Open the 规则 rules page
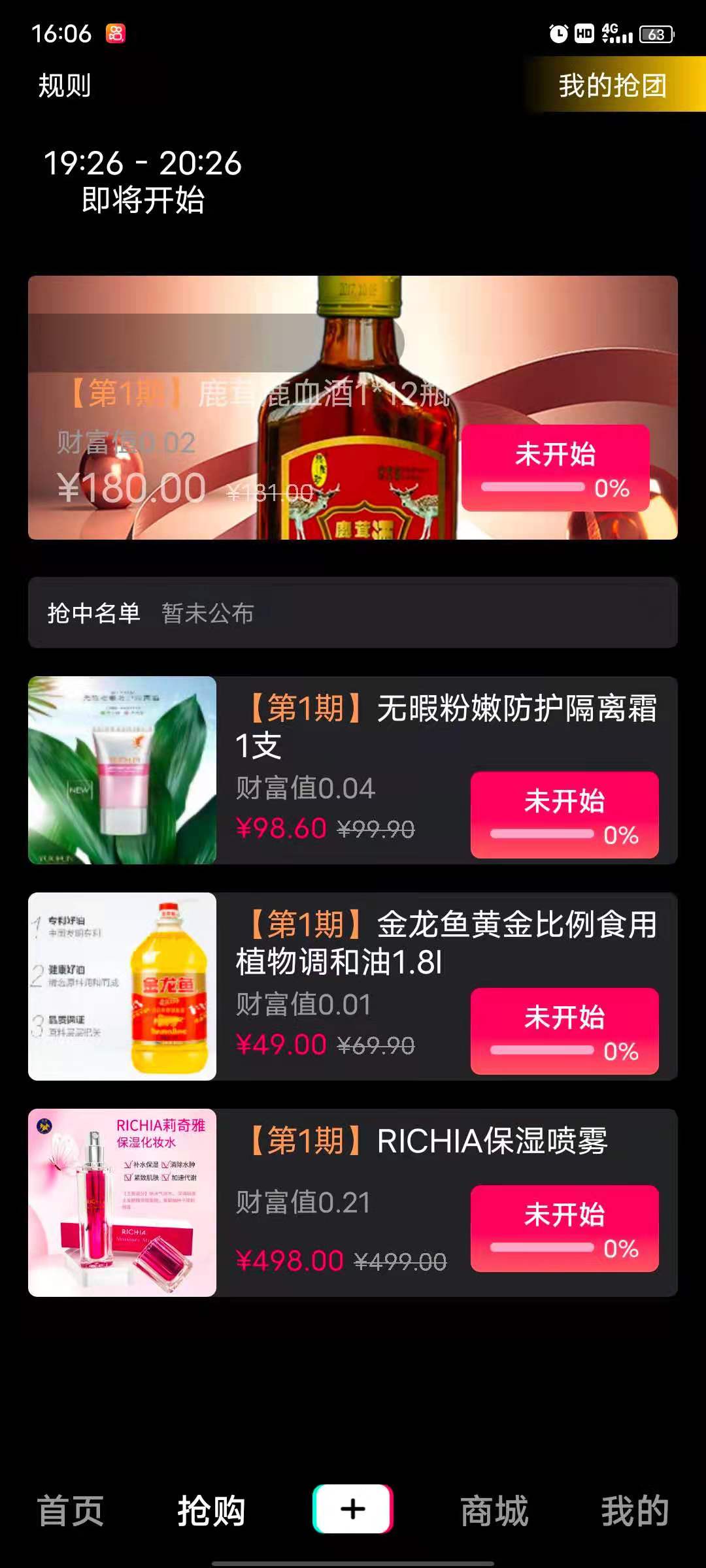 tap(64, 86)
